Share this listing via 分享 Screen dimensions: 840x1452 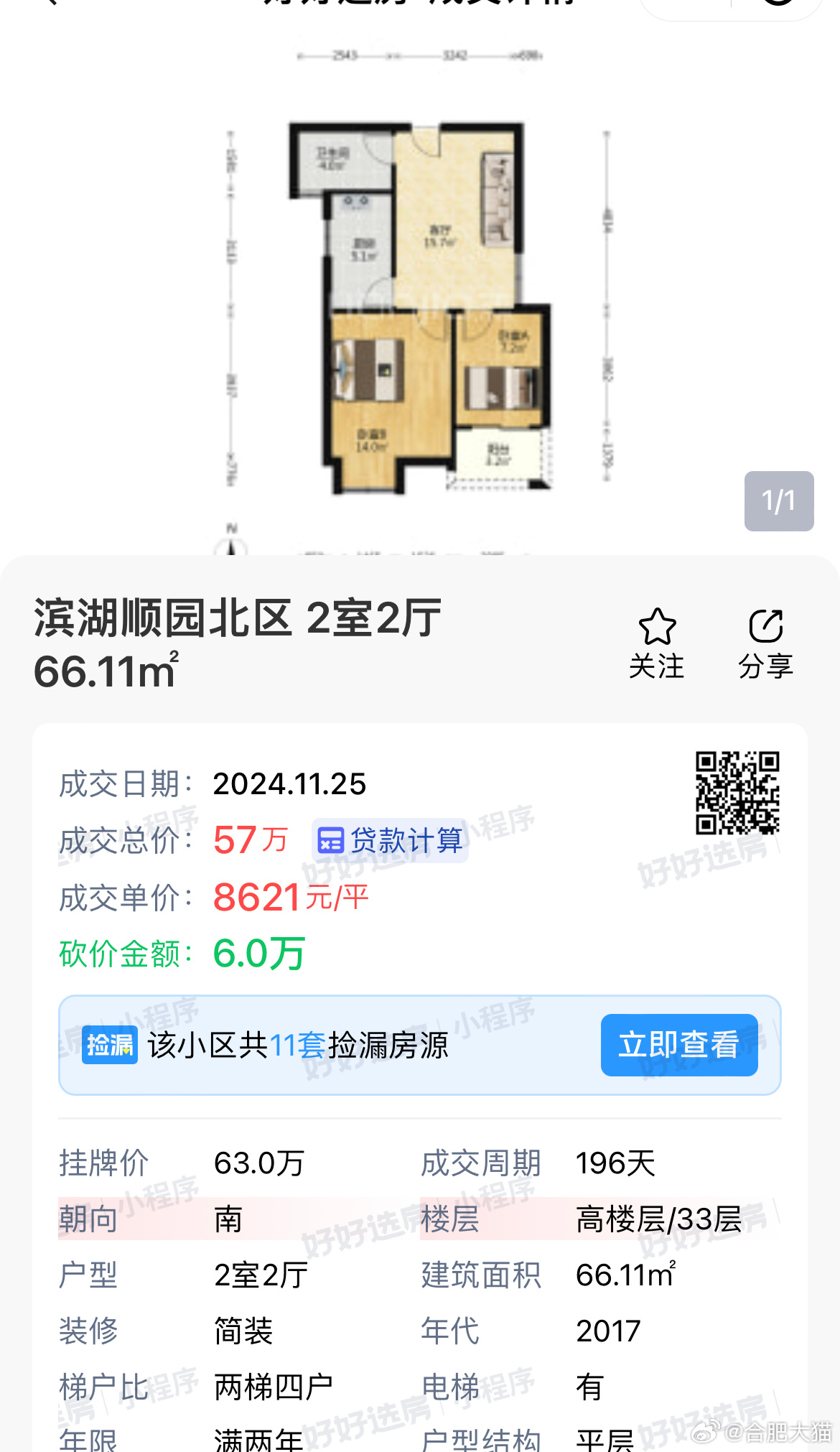coord(765,644)
